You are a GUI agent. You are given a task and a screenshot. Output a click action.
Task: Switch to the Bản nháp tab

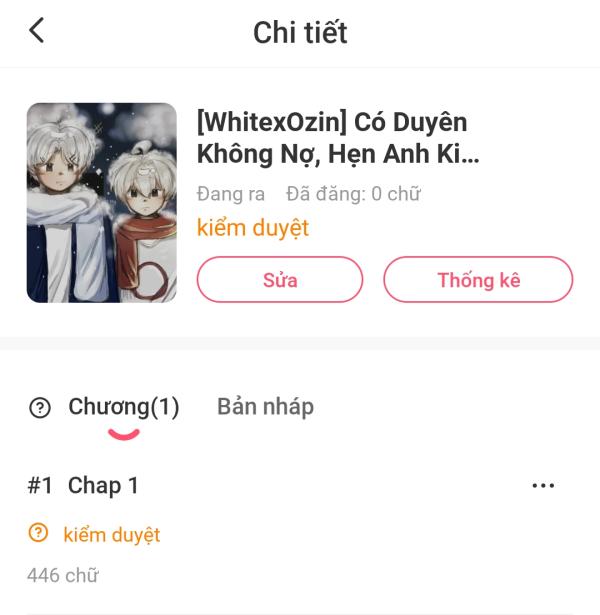(x=265, y=406)
